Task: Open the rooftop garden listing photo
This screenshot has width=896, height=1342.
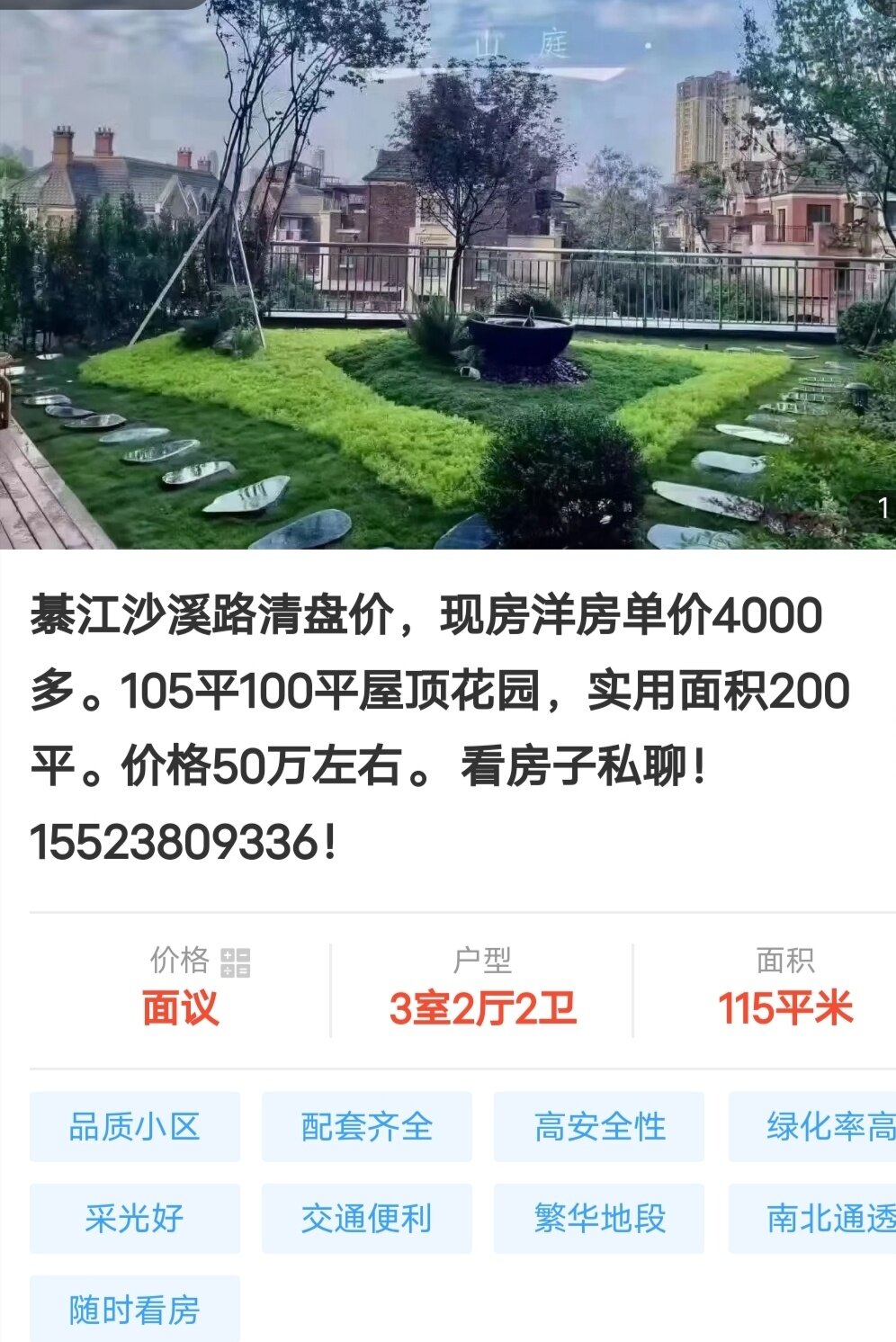Action: [x=448, y=274]
